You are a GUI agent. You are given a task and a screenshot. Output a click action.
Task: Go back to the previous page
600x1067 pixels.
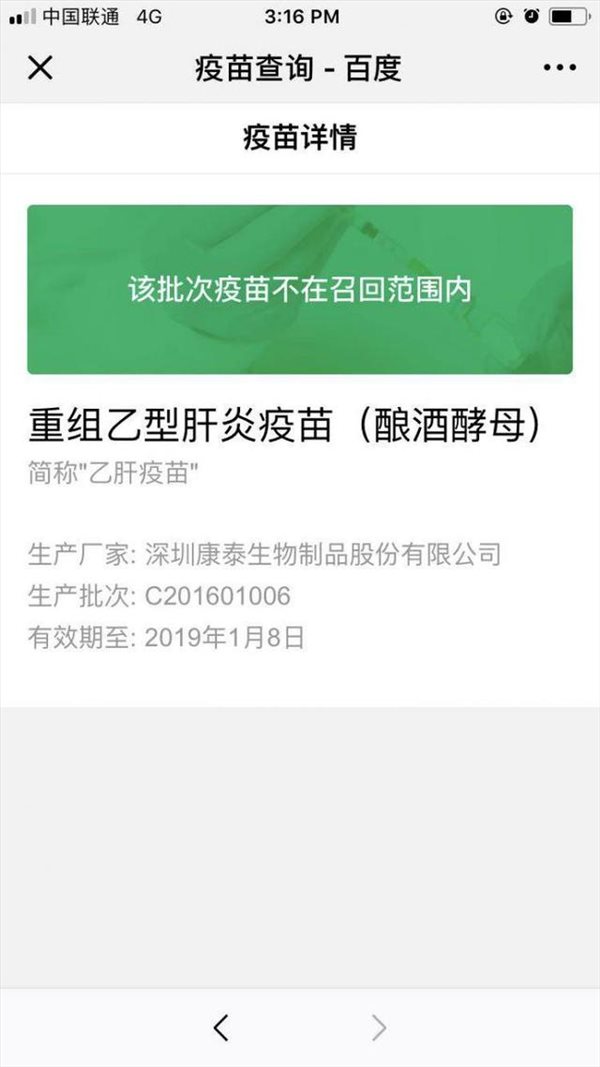(x=221, y=1027)
